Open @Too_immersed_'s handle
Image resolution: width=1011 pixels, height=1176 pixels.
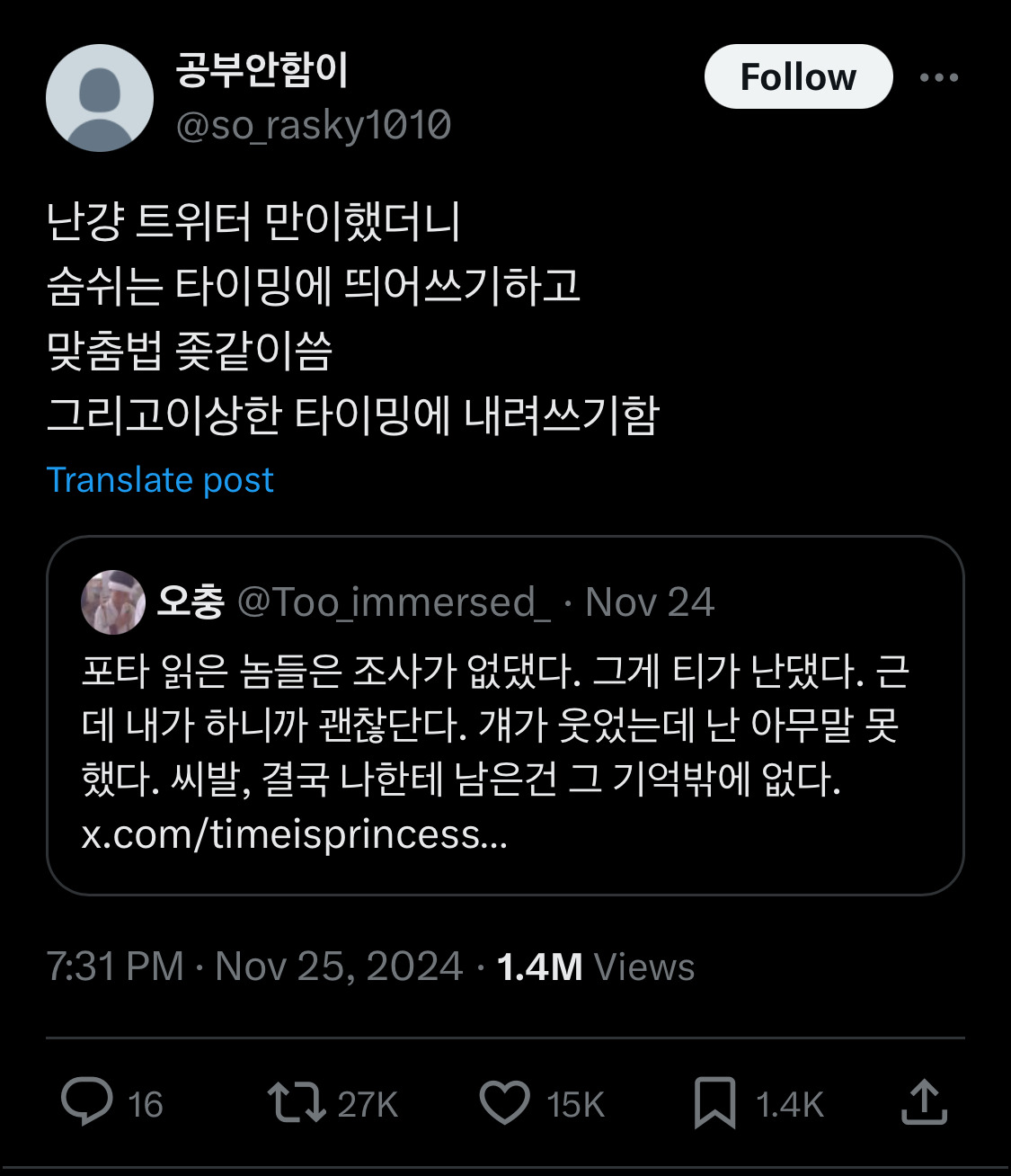coord(392,602)
